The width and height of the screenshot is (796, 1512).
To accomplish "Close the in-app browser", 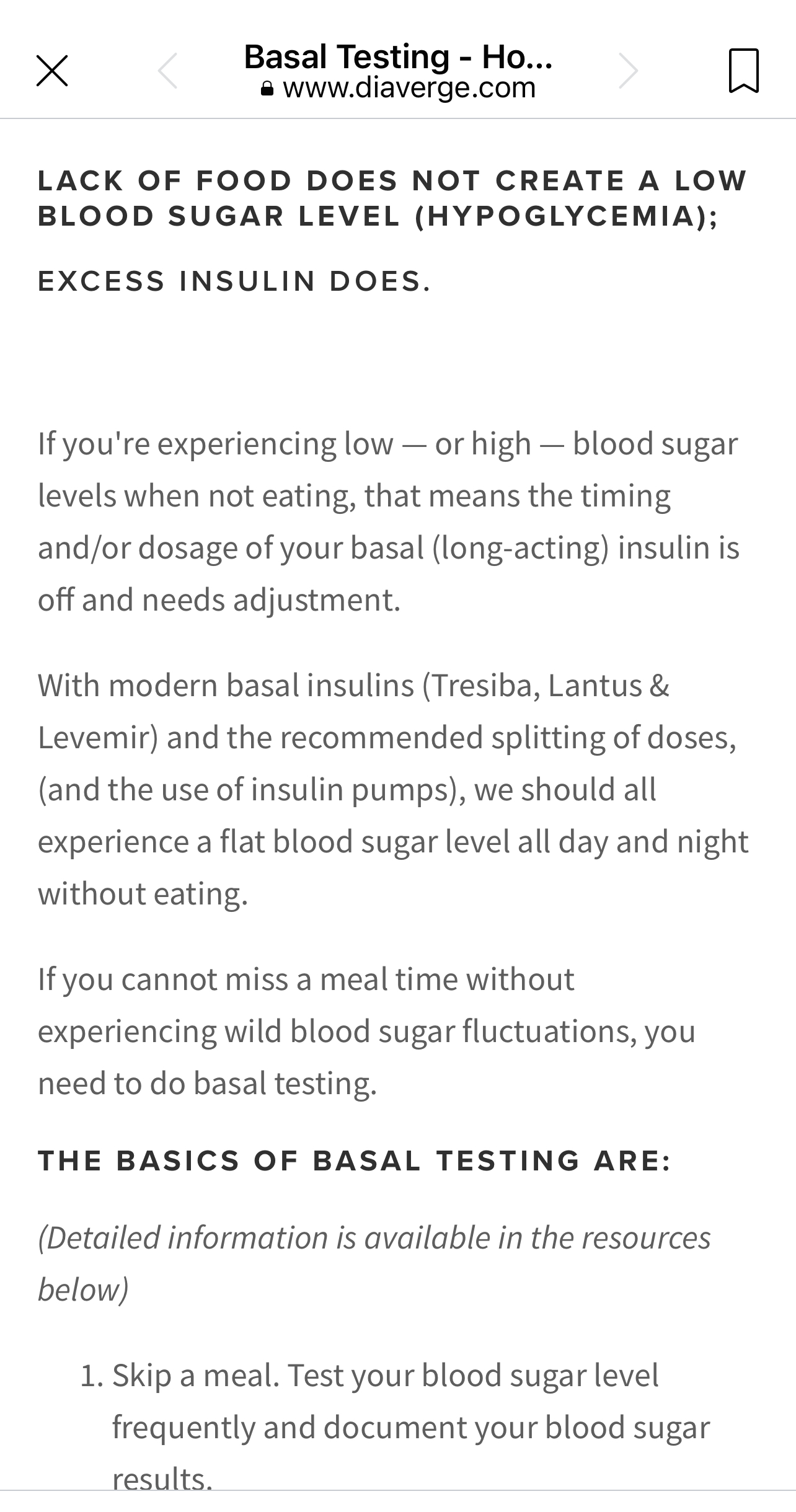I will point(52,71).
